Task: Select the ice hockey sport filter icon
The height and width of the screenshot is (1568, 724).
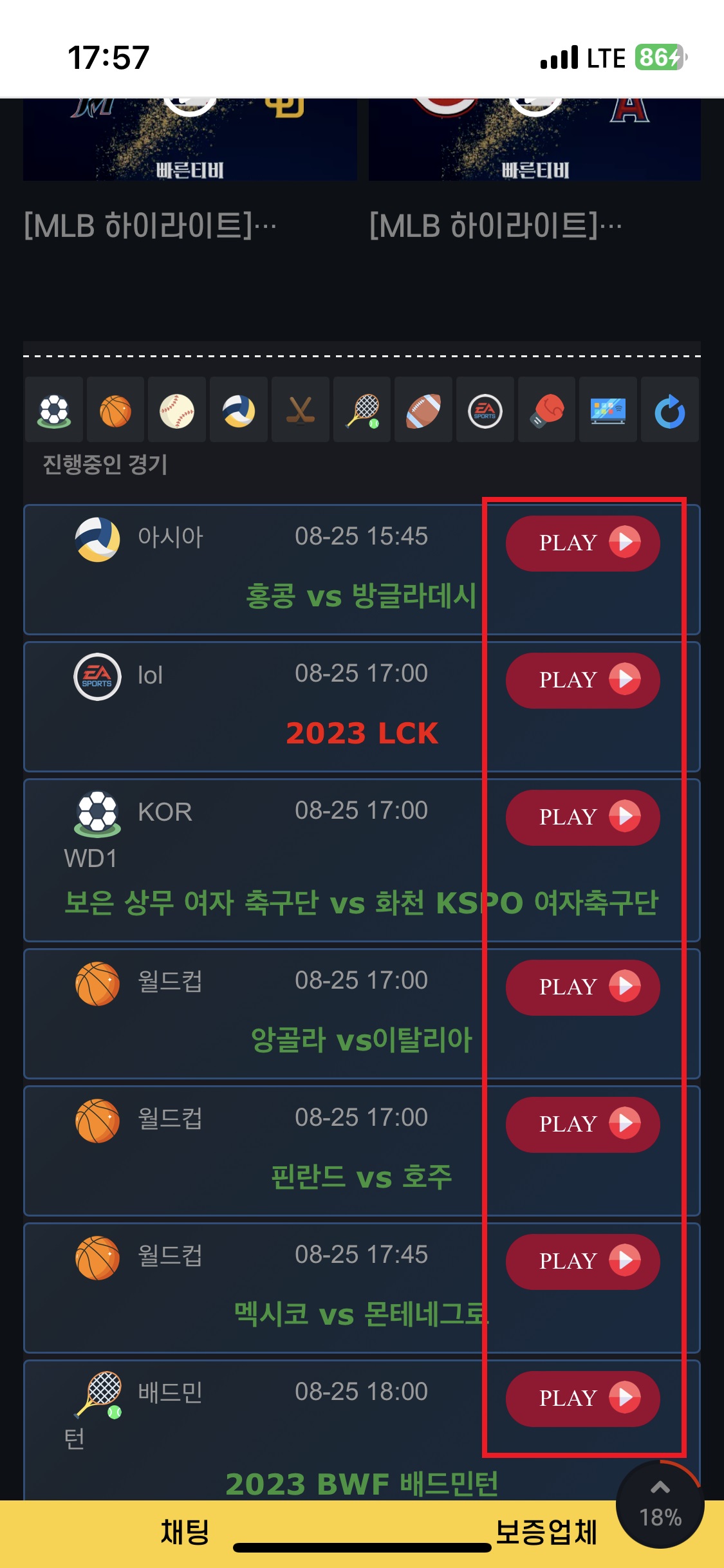Action: point(300,409)
